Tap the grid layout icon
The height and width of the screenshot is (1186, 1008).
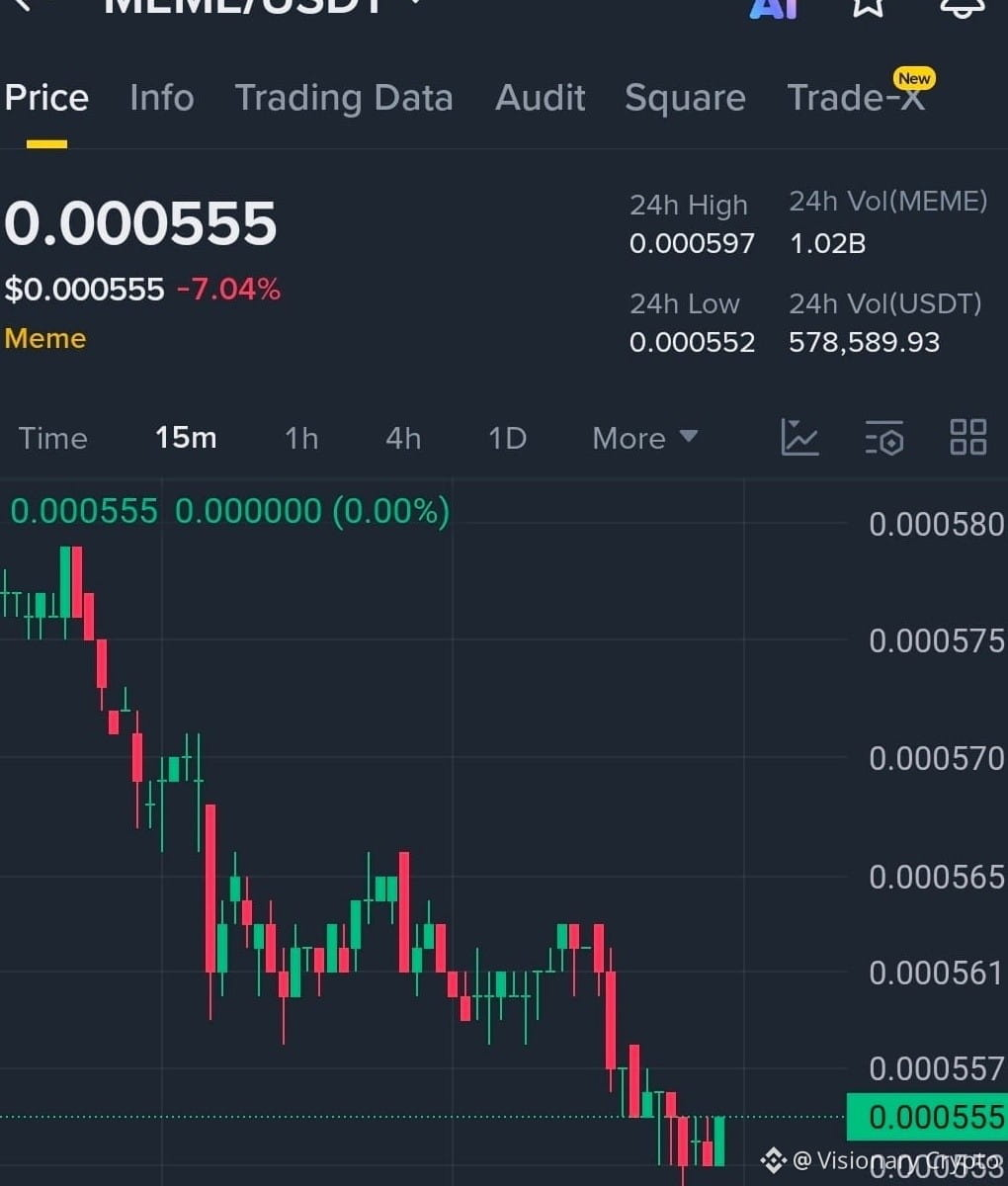point(967,437)
